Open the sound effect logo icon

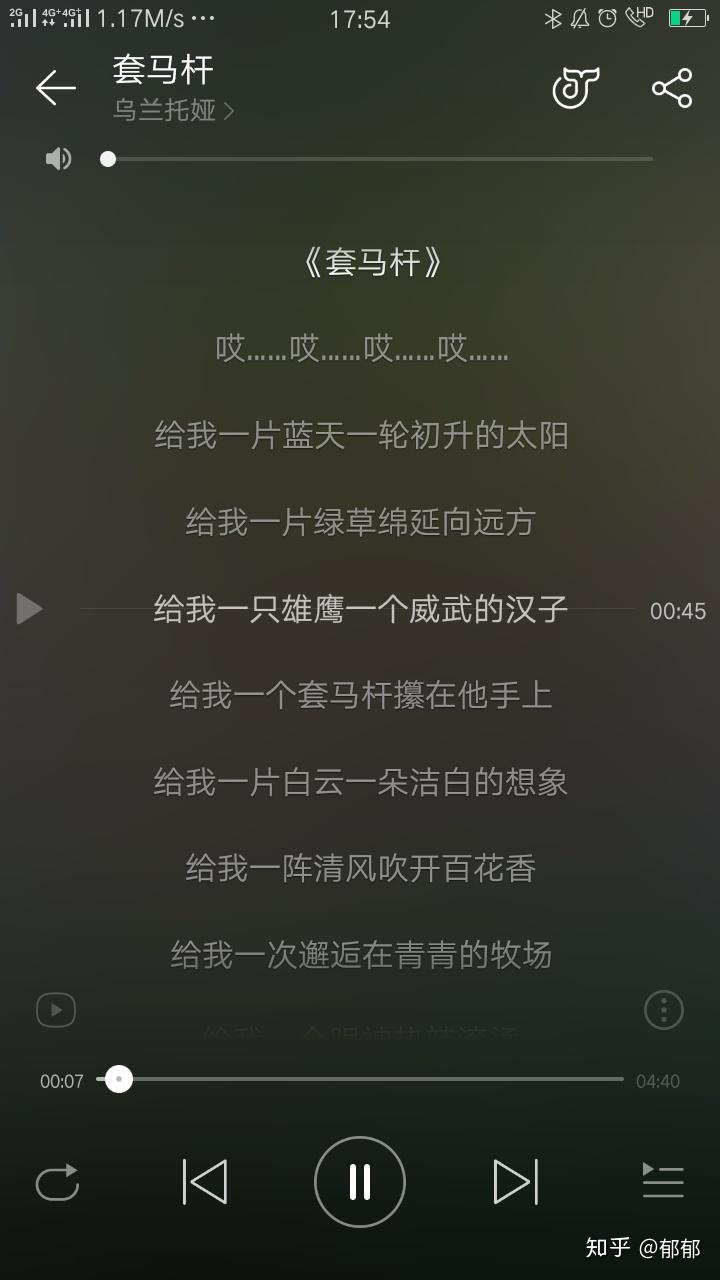pyautogui.click(x=576, y=88)
